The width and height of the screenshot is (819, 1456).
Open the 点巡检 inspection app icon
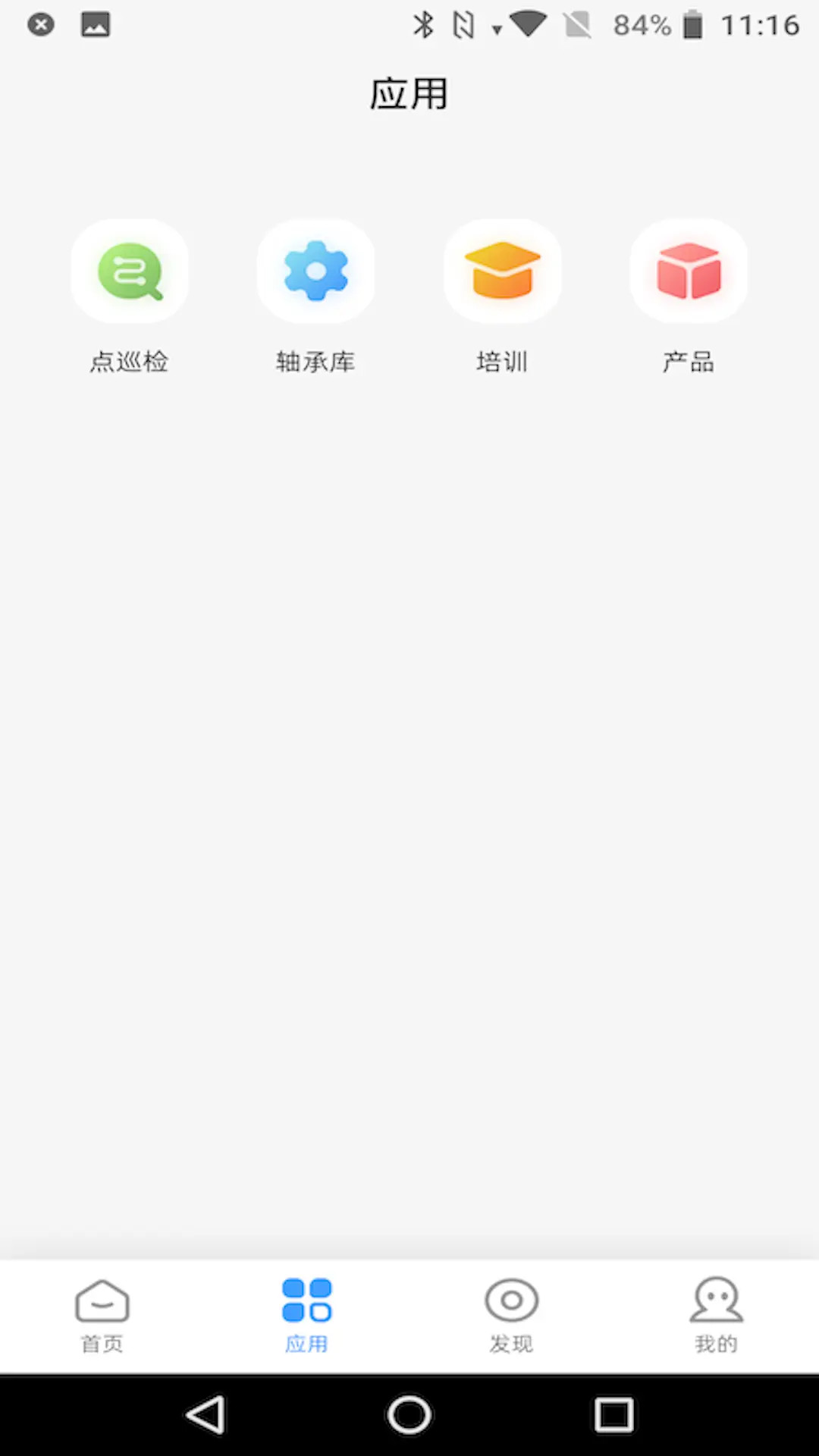[129, 271]
